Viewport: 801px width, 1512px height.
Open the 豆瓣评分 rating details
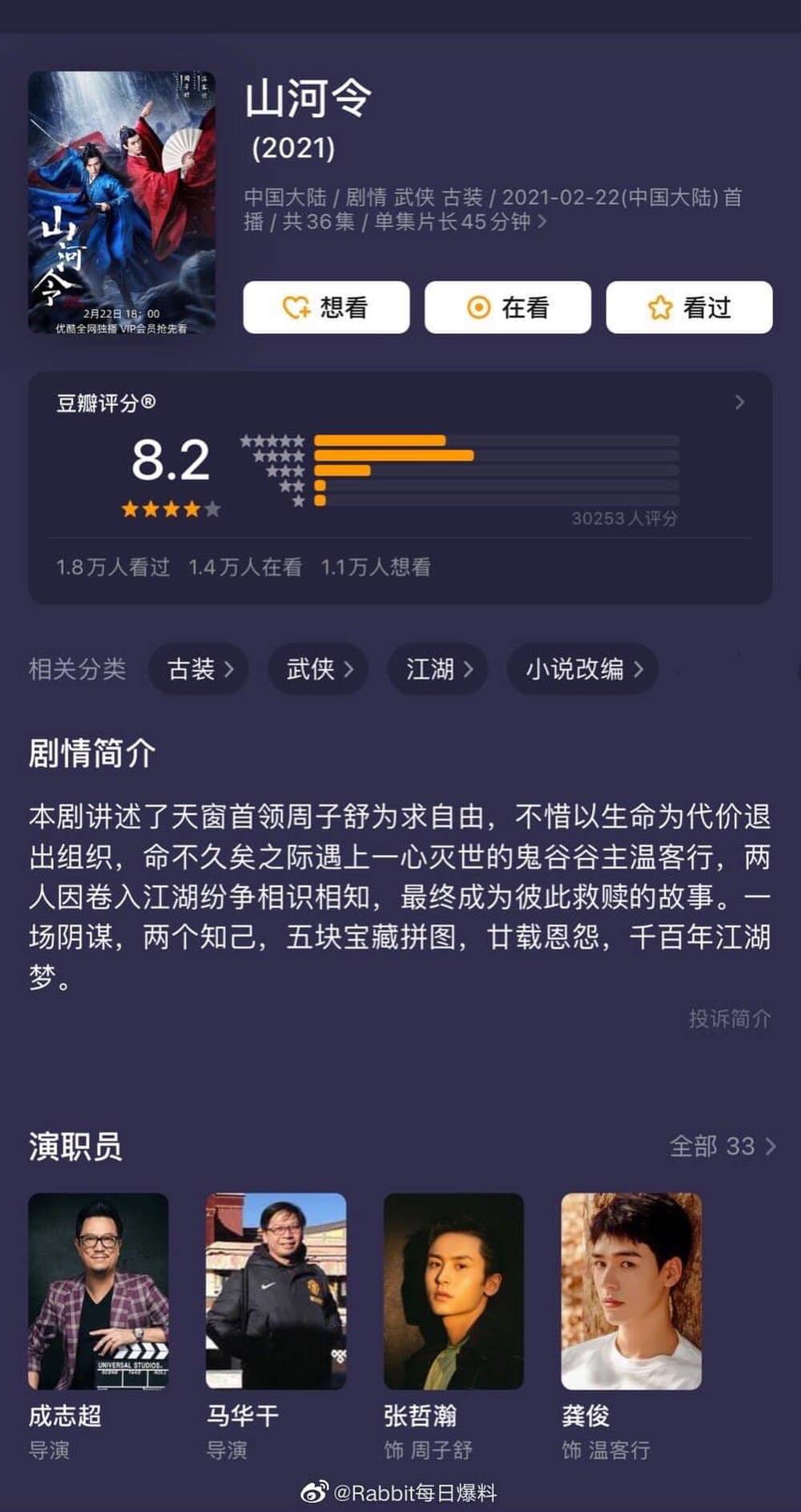click(739, 402)
